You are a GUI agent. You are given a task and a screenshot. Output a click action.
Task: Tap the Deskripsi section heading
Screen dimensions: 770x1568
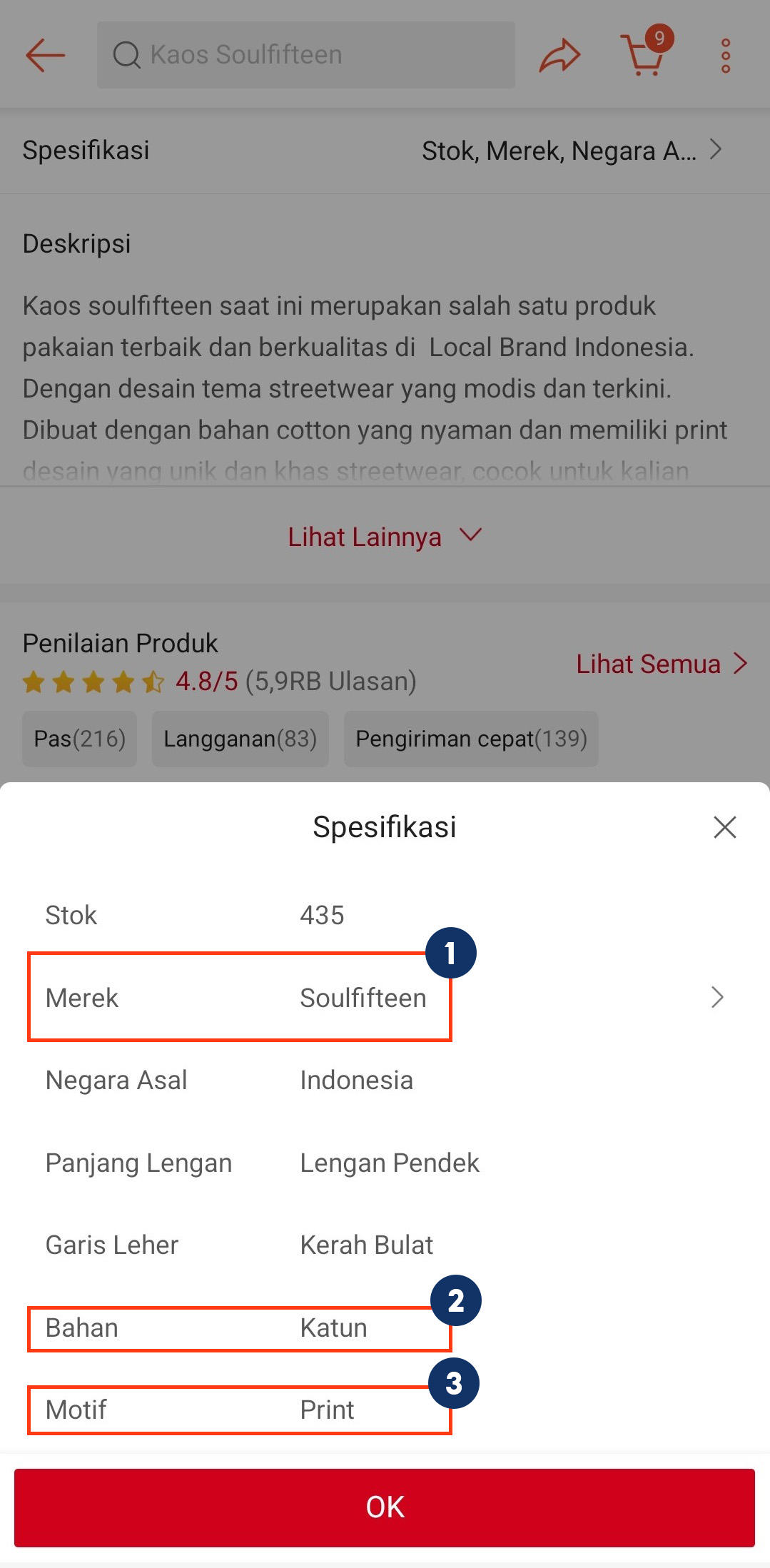click(76, 243)
